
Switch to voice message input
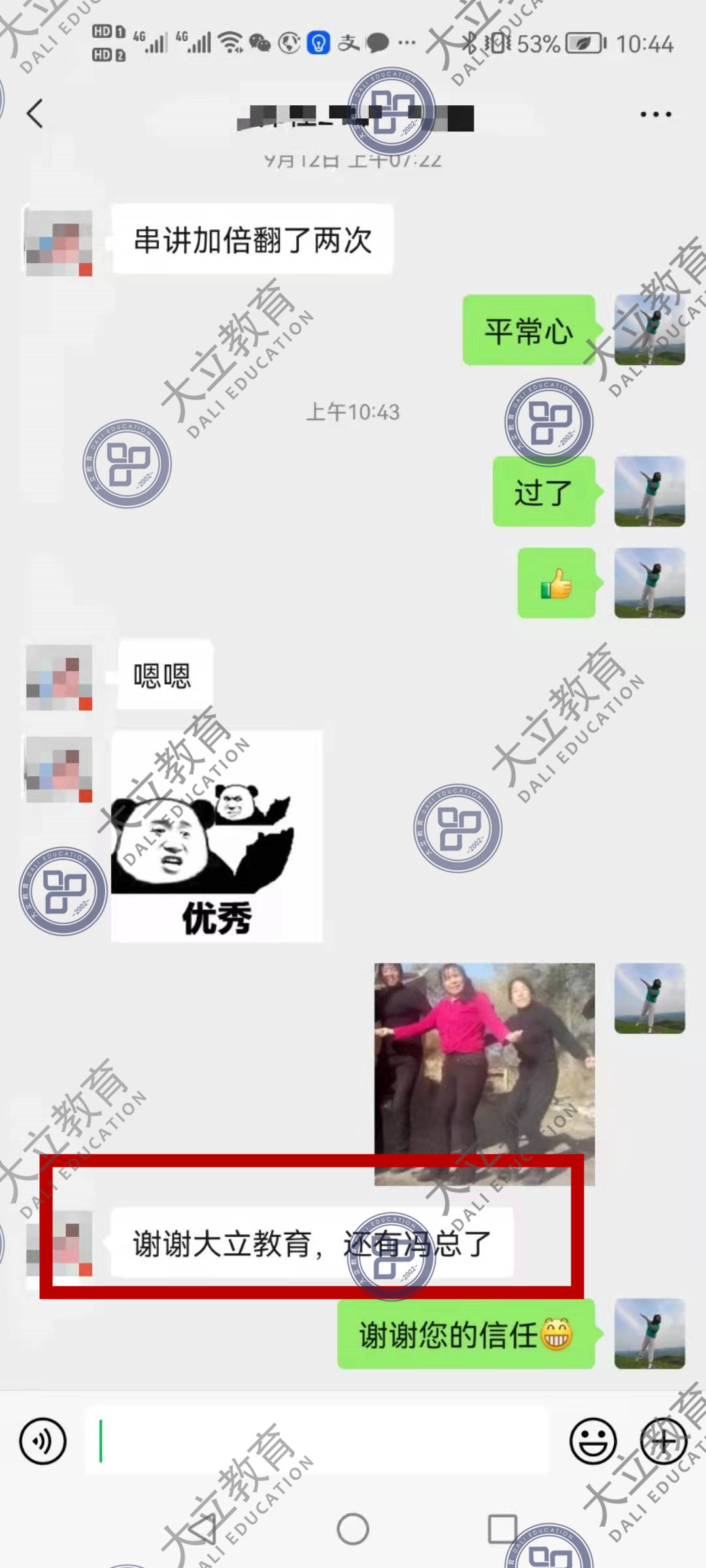coord(43,1441)
